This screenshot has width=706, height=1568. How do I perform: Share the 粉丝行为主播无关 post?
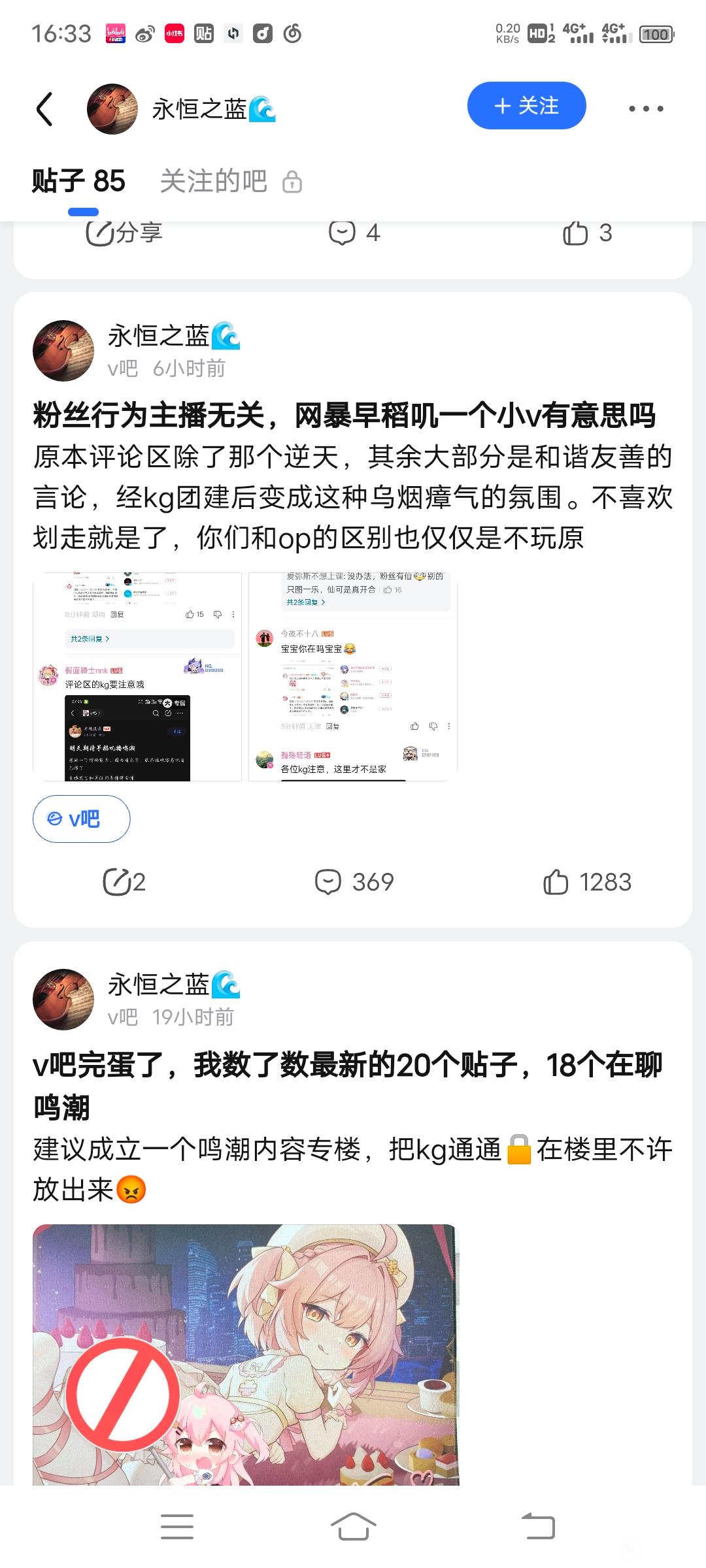click(x=124, y=882)
